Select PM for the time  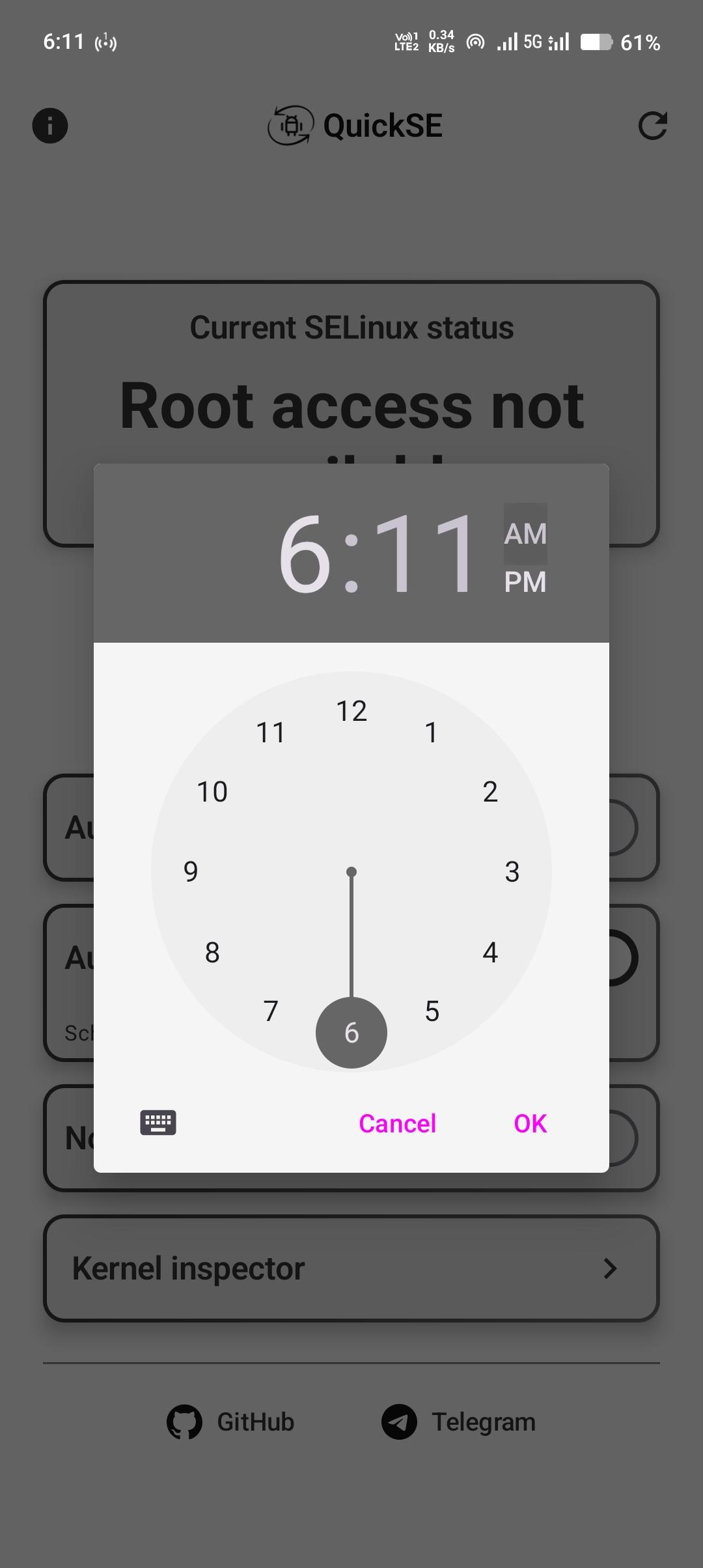pyautogui.click(x=525, y=582)
